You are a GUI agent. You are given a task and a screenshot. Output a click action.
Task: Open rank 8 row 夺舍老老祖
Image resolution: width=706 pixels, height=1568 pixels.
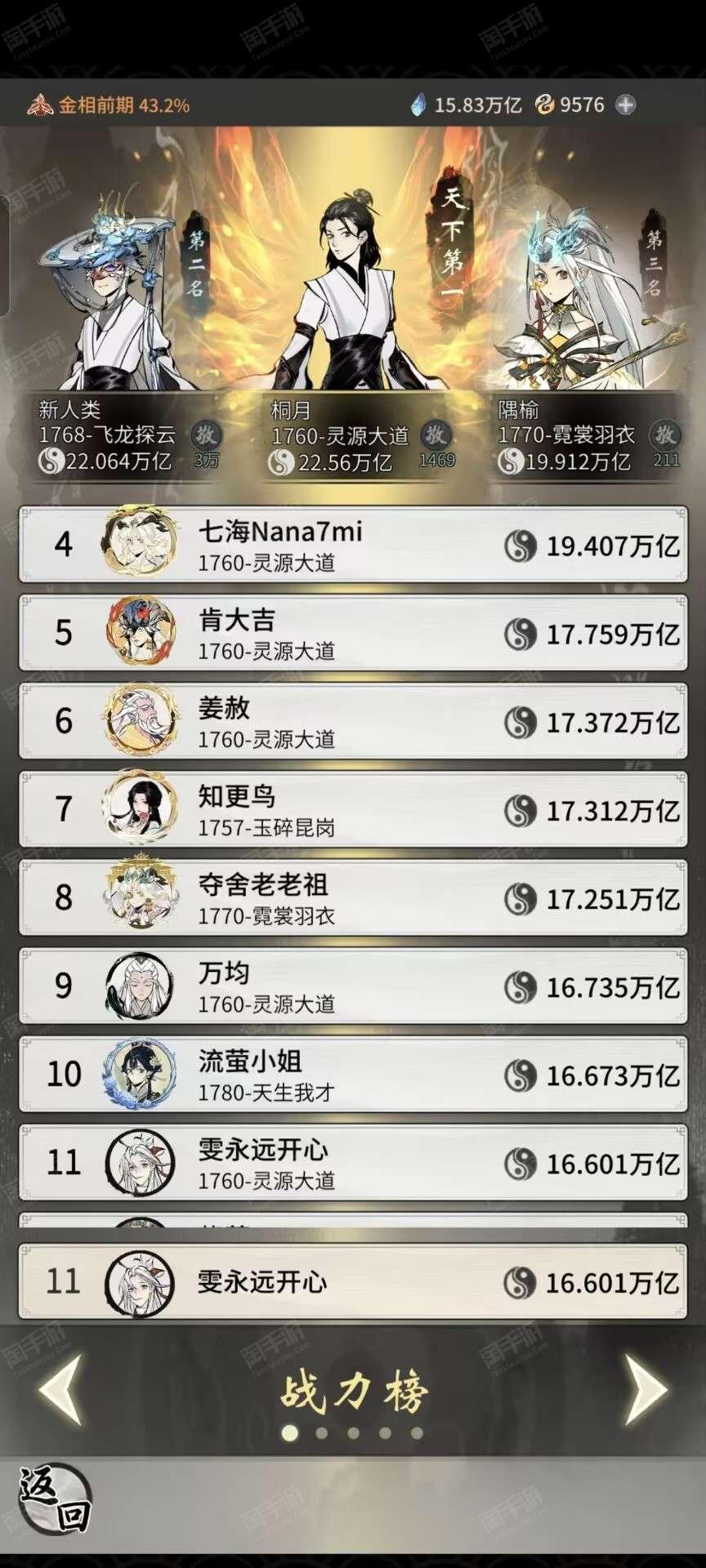point(353,898)
